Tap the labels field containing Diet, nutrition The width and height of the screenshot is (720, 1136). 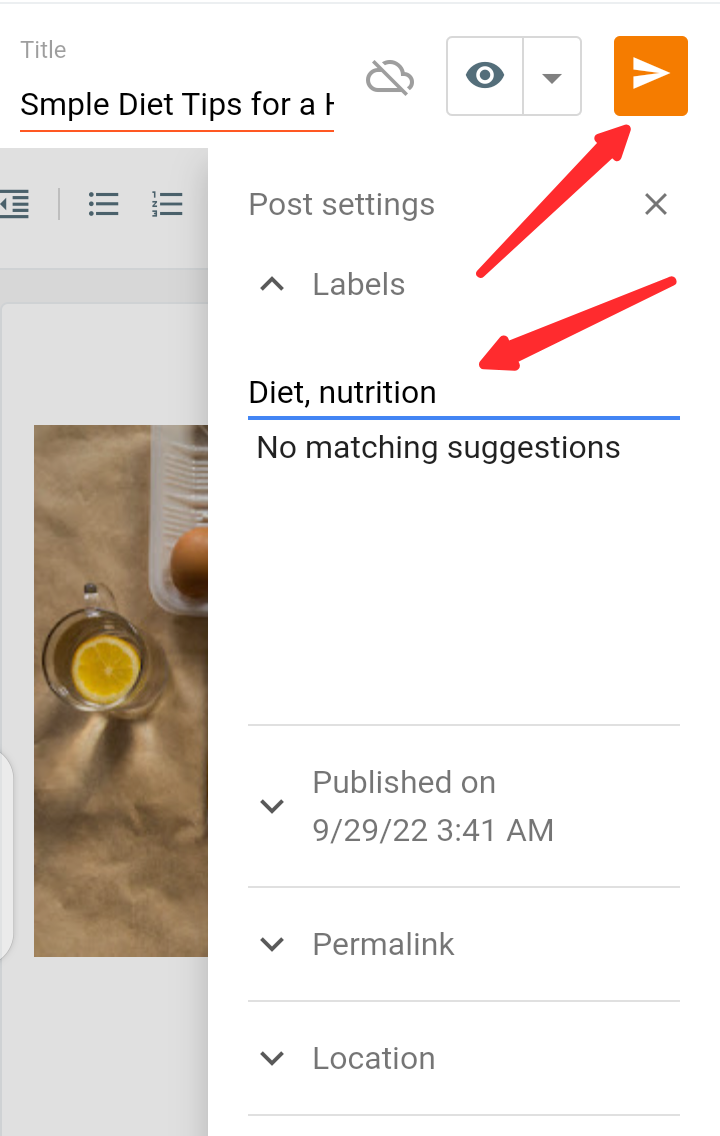(x=463, y=392)
